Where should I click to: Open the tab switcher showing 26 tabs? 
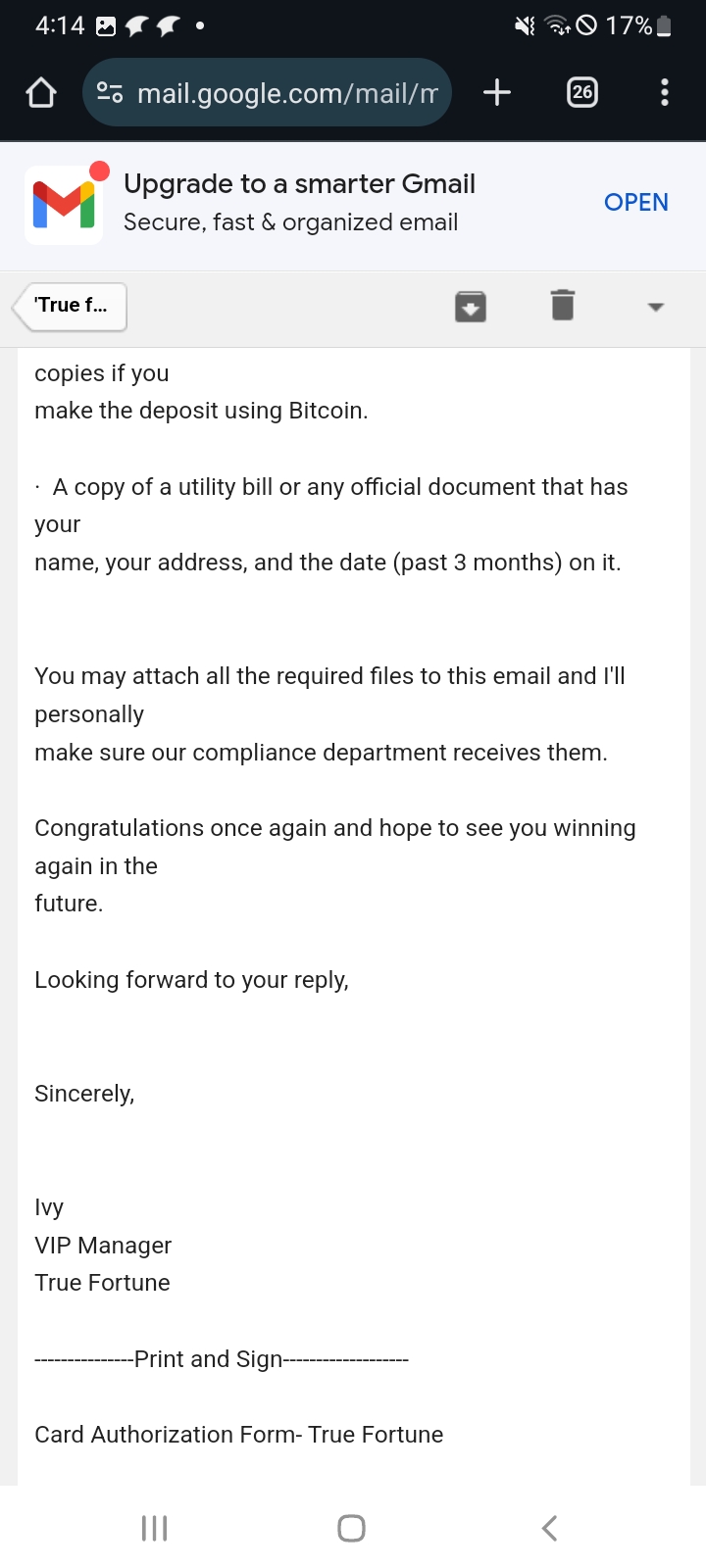pyautogui.click(x=582, y=93)
